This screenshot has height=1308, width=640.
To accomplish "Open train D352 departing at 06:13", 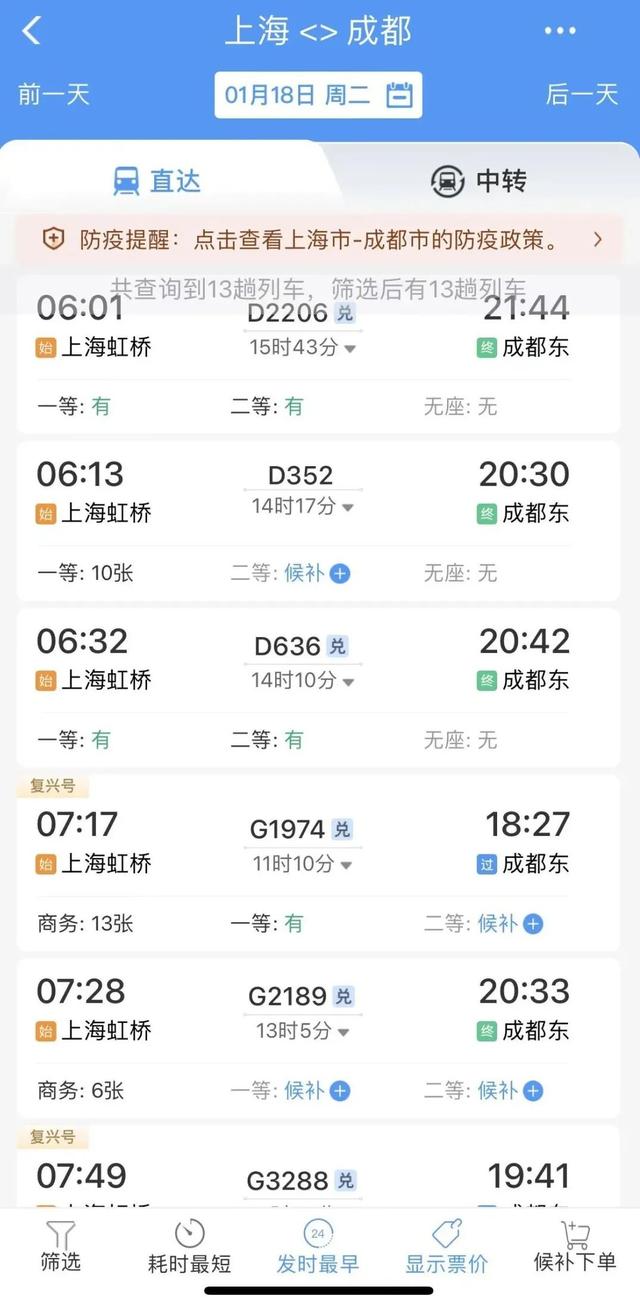I will [319, 520].
